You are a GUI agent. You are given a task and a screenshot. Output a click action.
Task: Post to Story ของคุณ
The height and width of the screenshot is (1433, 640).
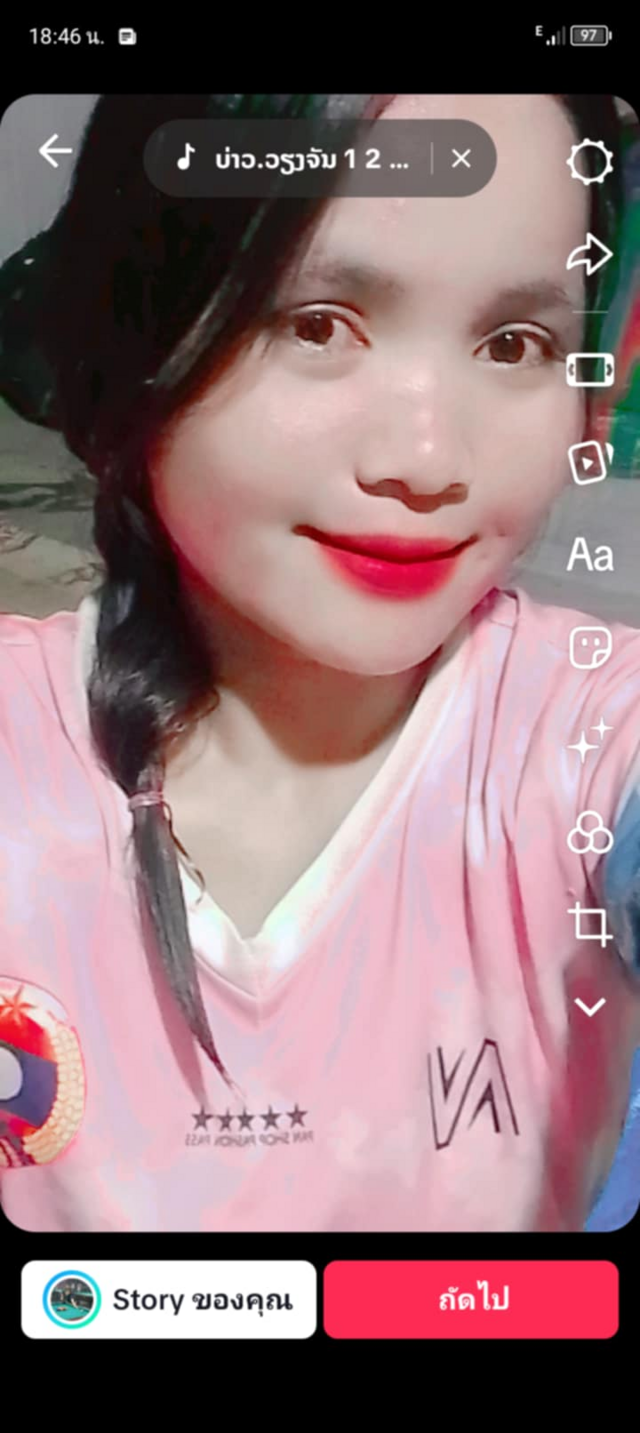point(169,1299)
